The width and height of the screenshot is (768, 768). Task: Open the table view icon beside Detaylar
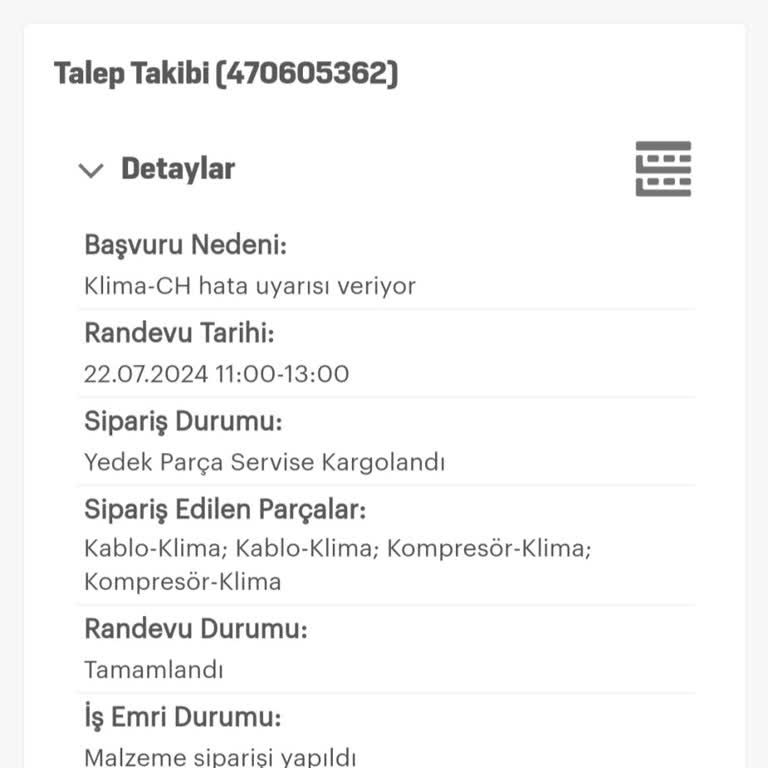tap(663, 169)
